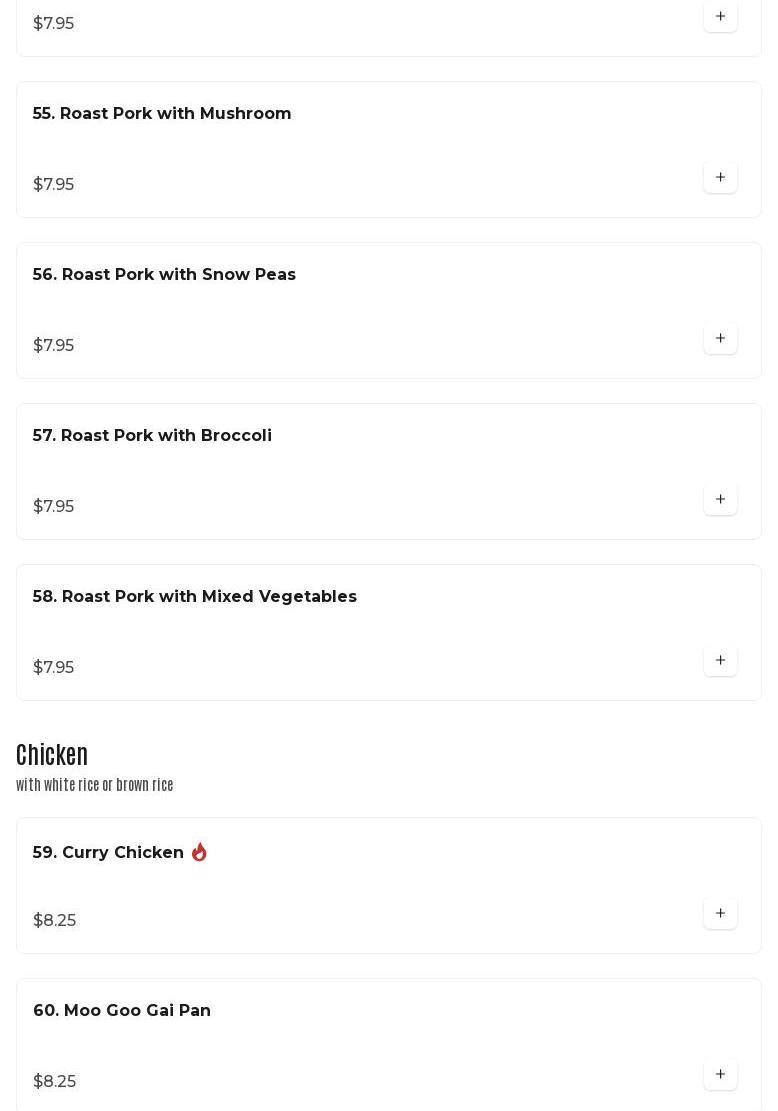Screen dimensions: 778x1111
Task: Add Roast Pork with Mixed Vegetables
Action: click(720, 661)
